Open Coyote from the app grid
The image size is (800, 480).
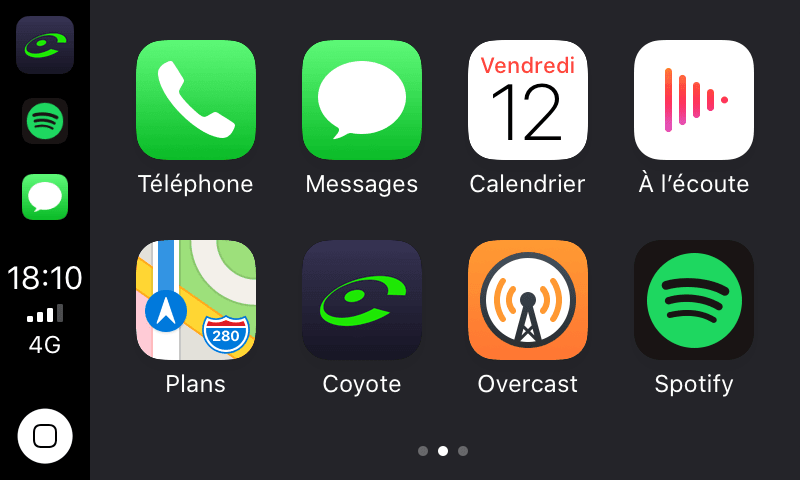point(362,300)
